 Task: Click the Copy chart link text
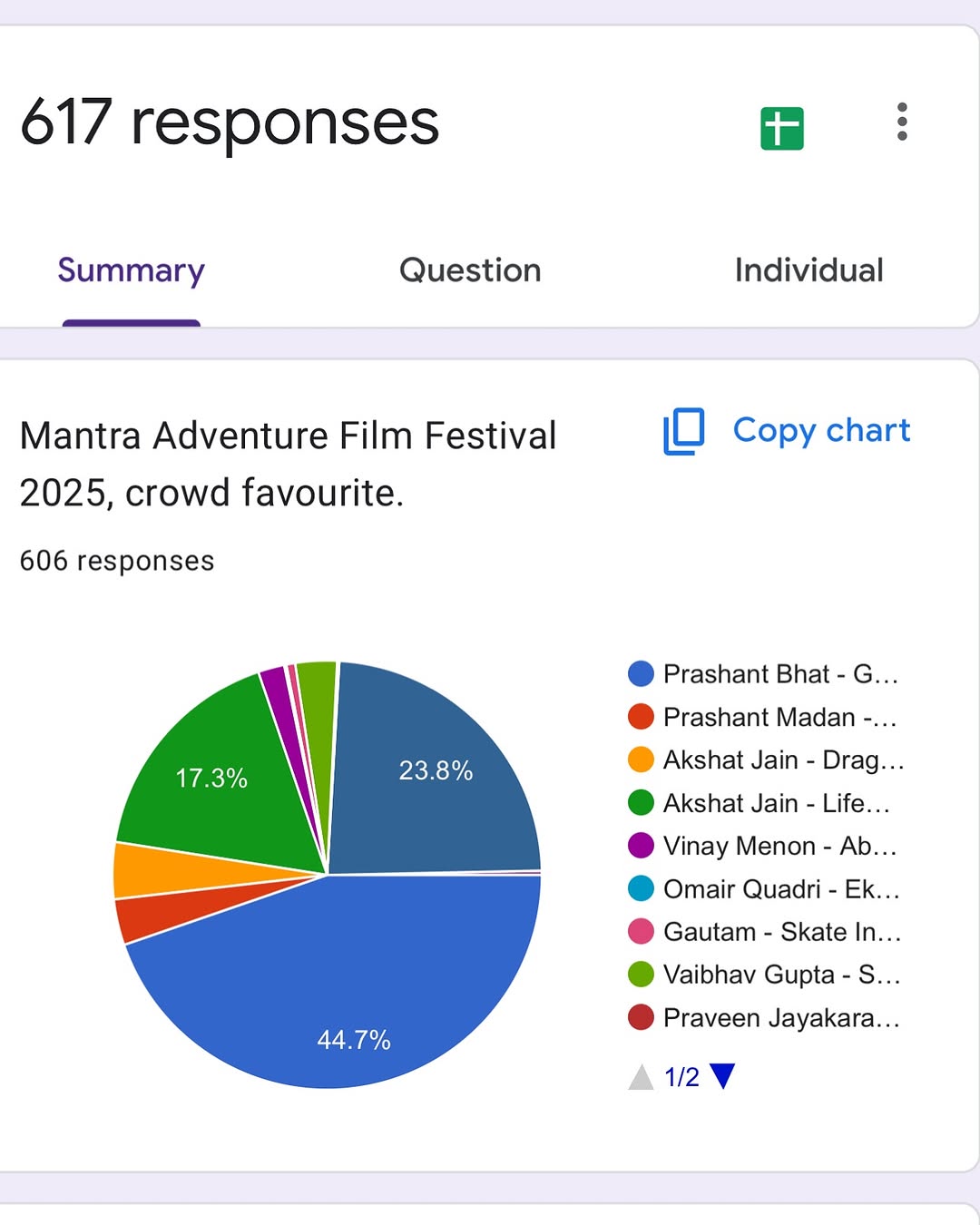pyautogui.click(x=821, y=431)
